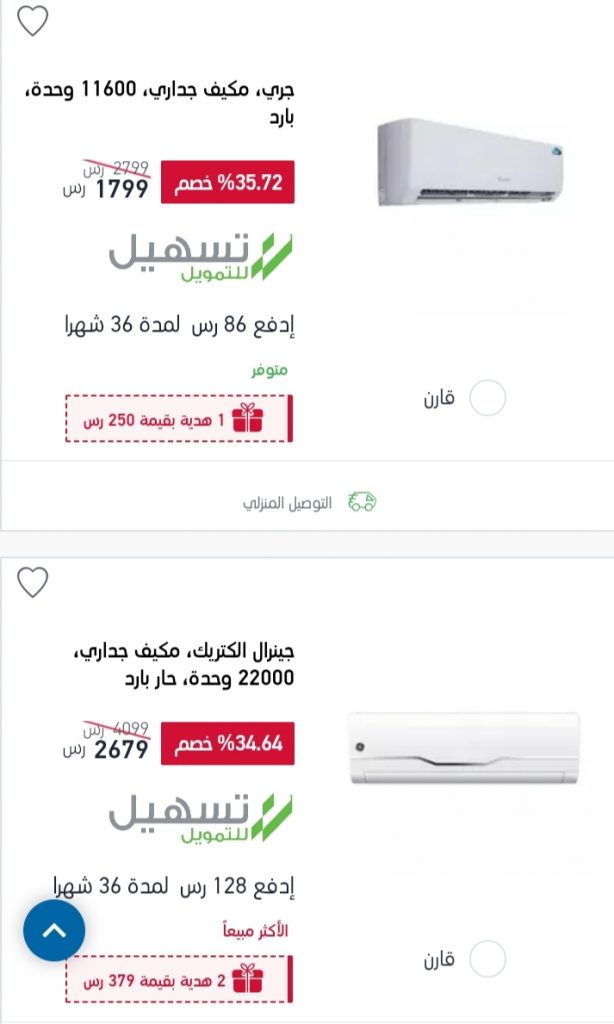The height and width of the screenshot is (1024, 614).
Task: Select compare for the General Electric AC
Action: 488,959
